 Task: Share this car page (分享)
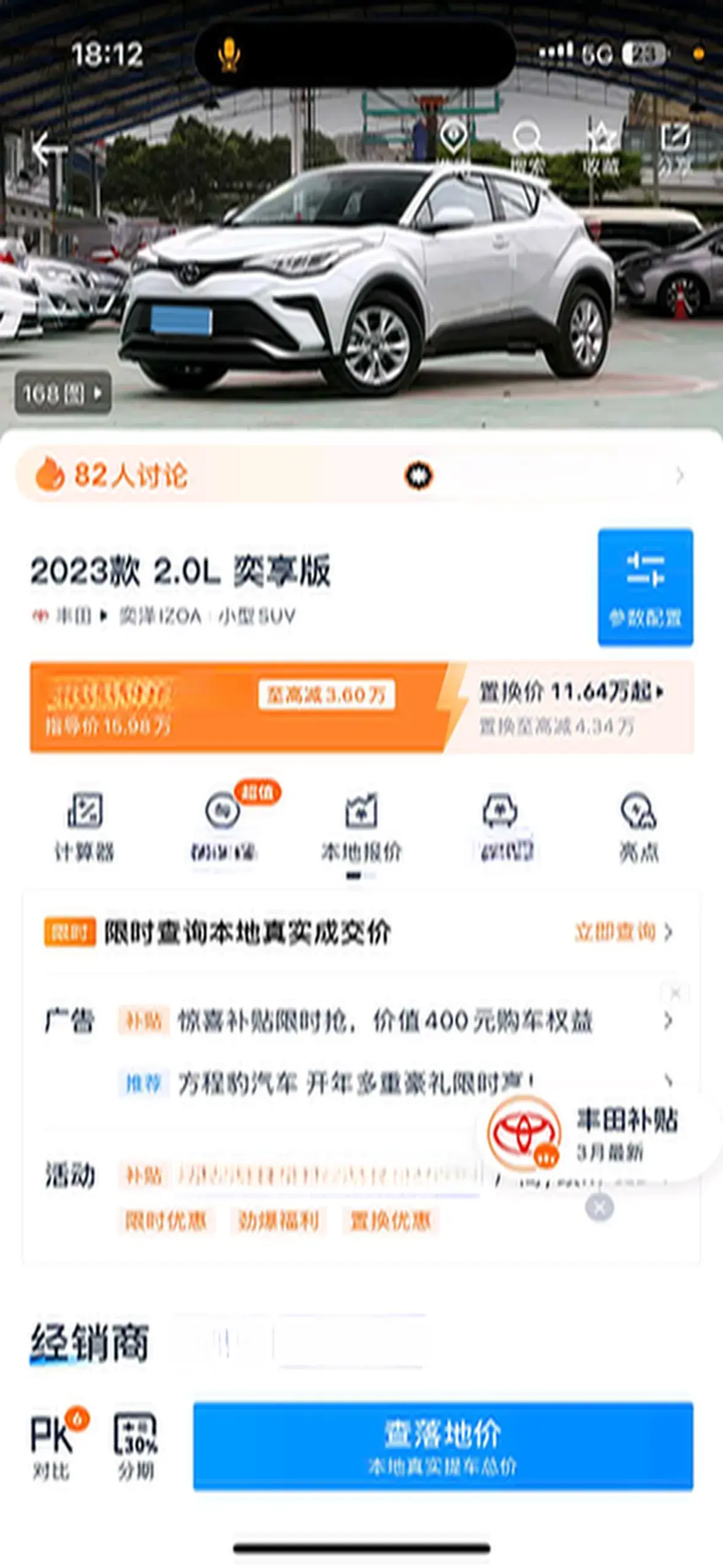click(675, 148)
